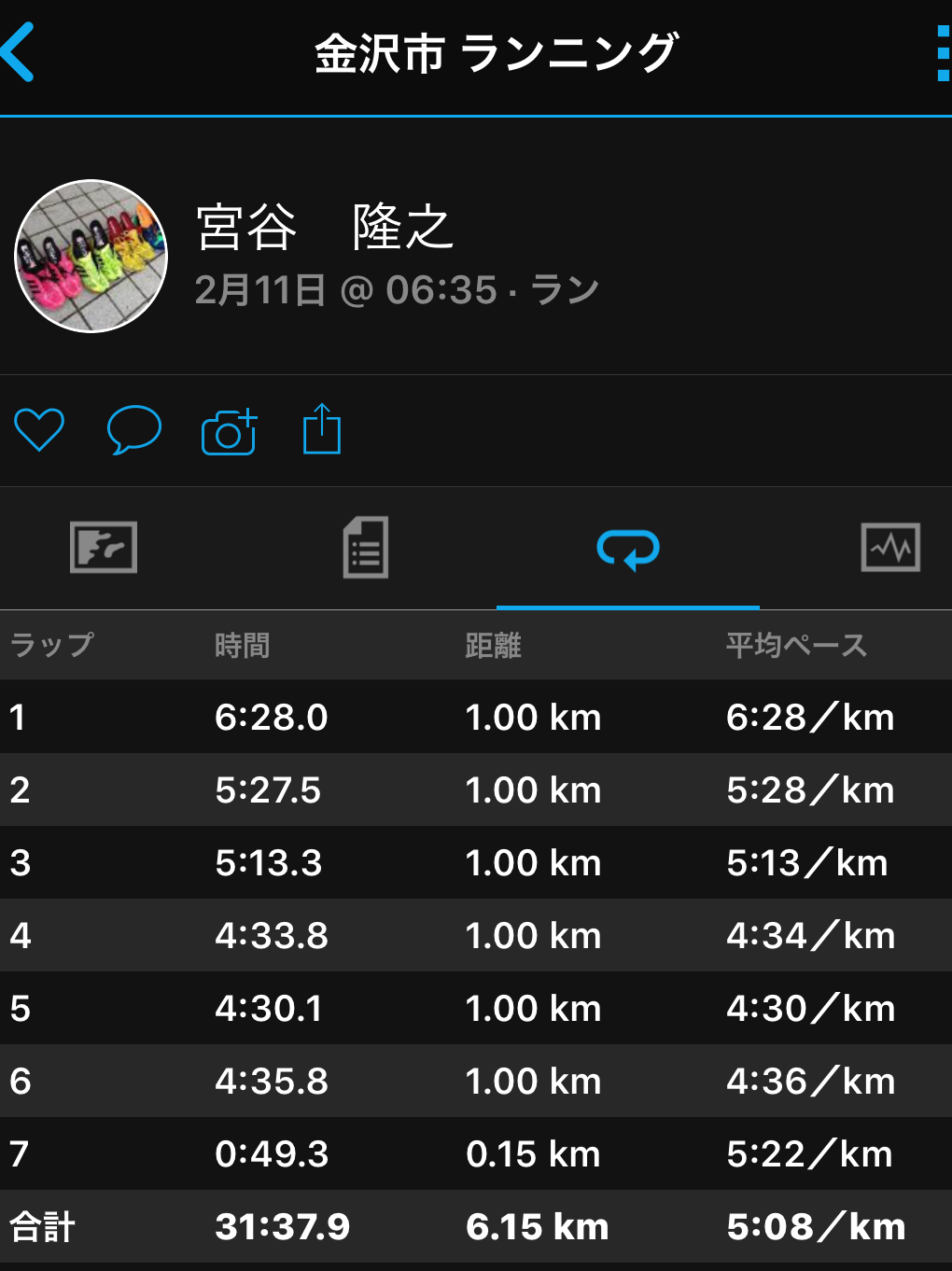Screen dimensions: 952x1271
Task: Add a photo with the camera icon
Action: point(229,431)
